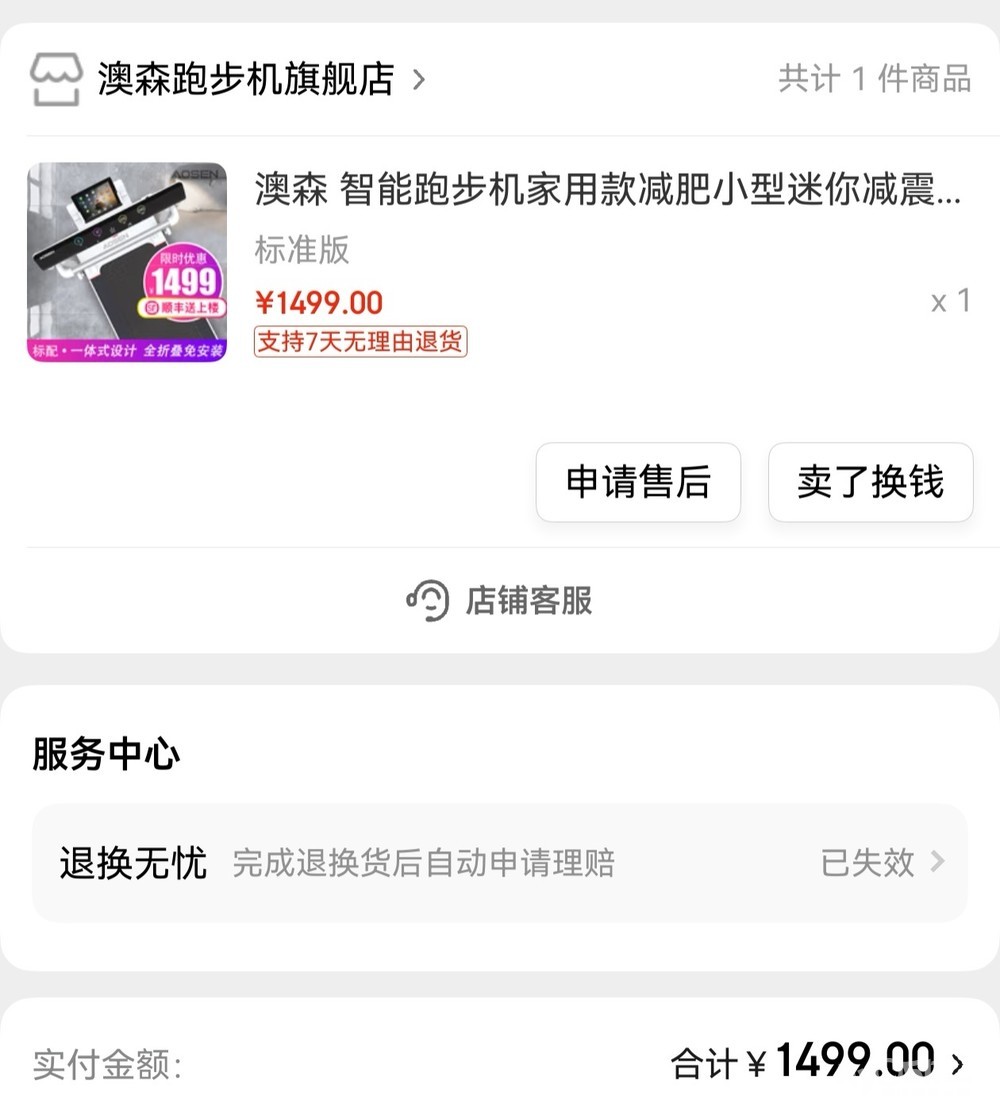Tap the 卖了换钱 button
The width and height of the screenshot is (1000, 1110).
(x=870, y=482)
